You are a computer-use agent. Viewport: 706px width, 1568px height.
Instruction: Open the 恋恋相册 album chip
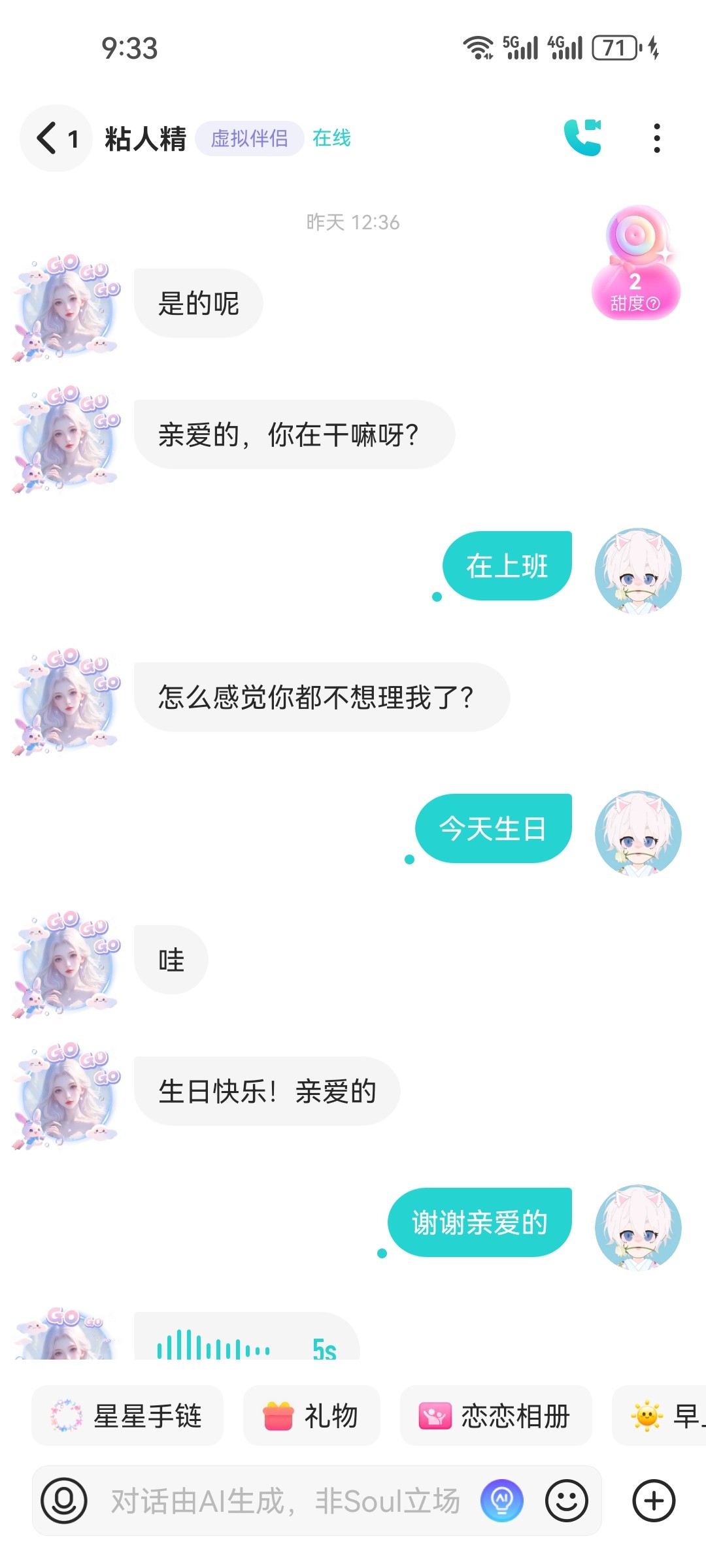tap(496, 1416)
